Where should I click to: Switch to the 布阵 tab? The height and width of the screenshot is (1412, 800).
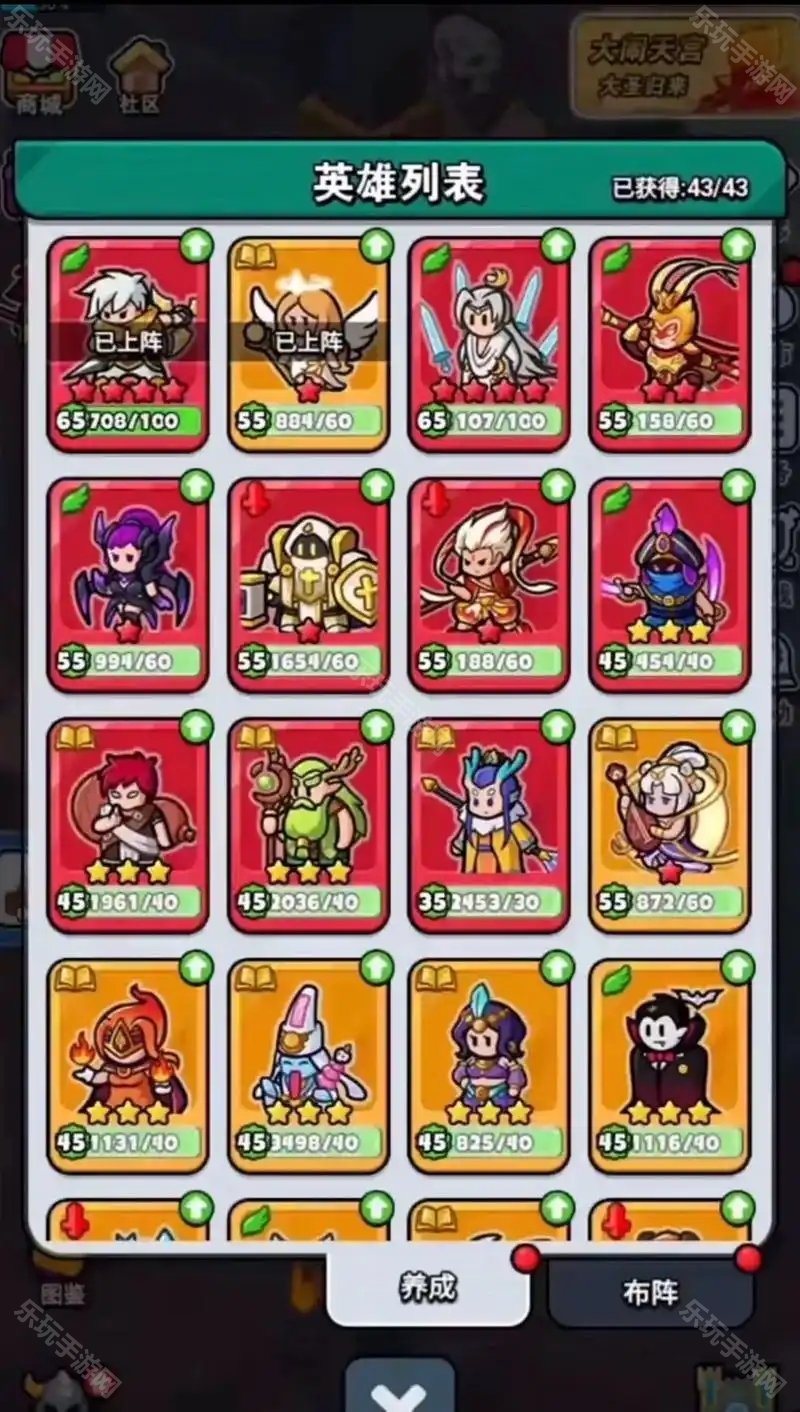click(650, 1292)
